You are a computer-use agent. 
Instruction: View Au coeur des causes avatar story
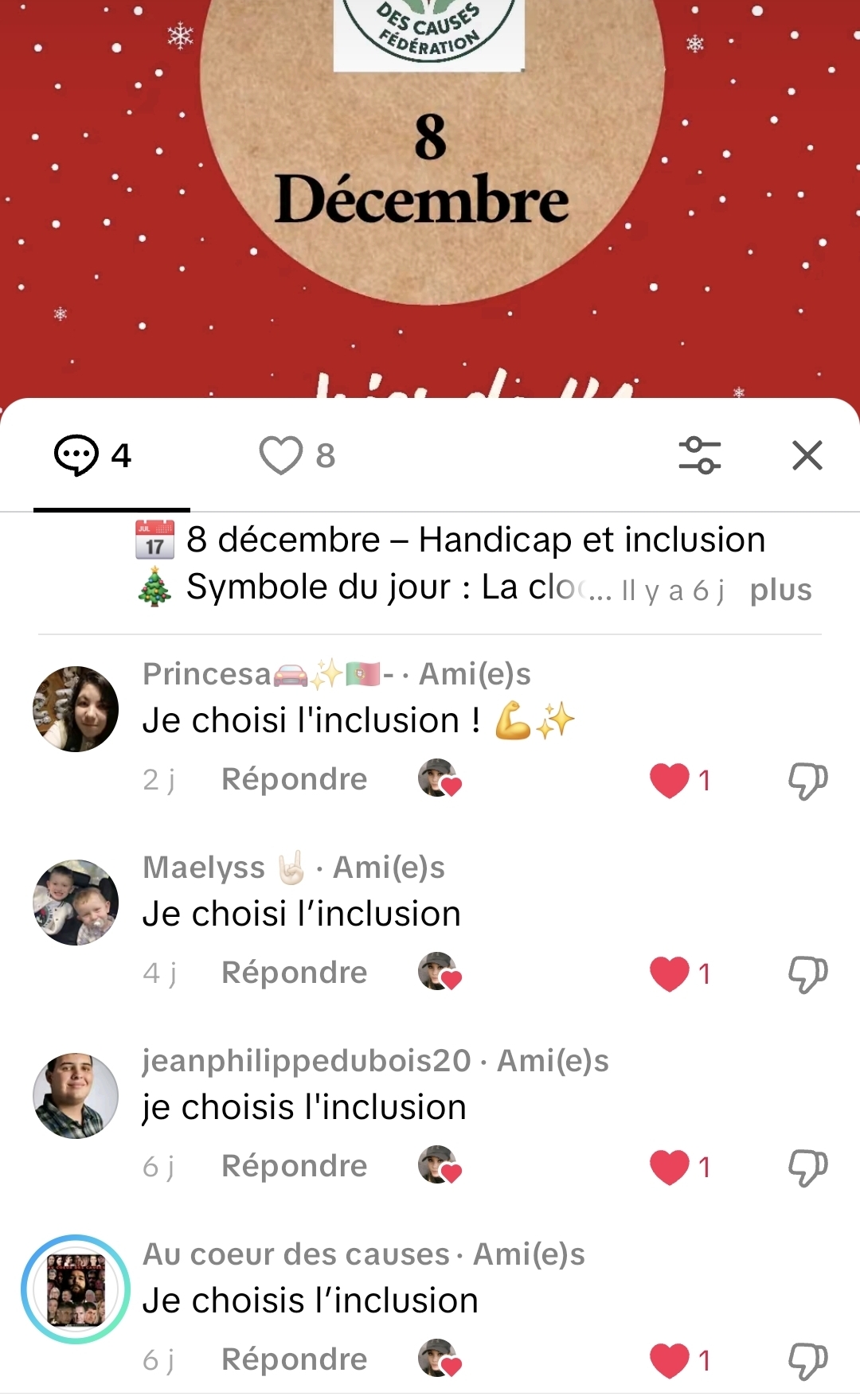76,1289
